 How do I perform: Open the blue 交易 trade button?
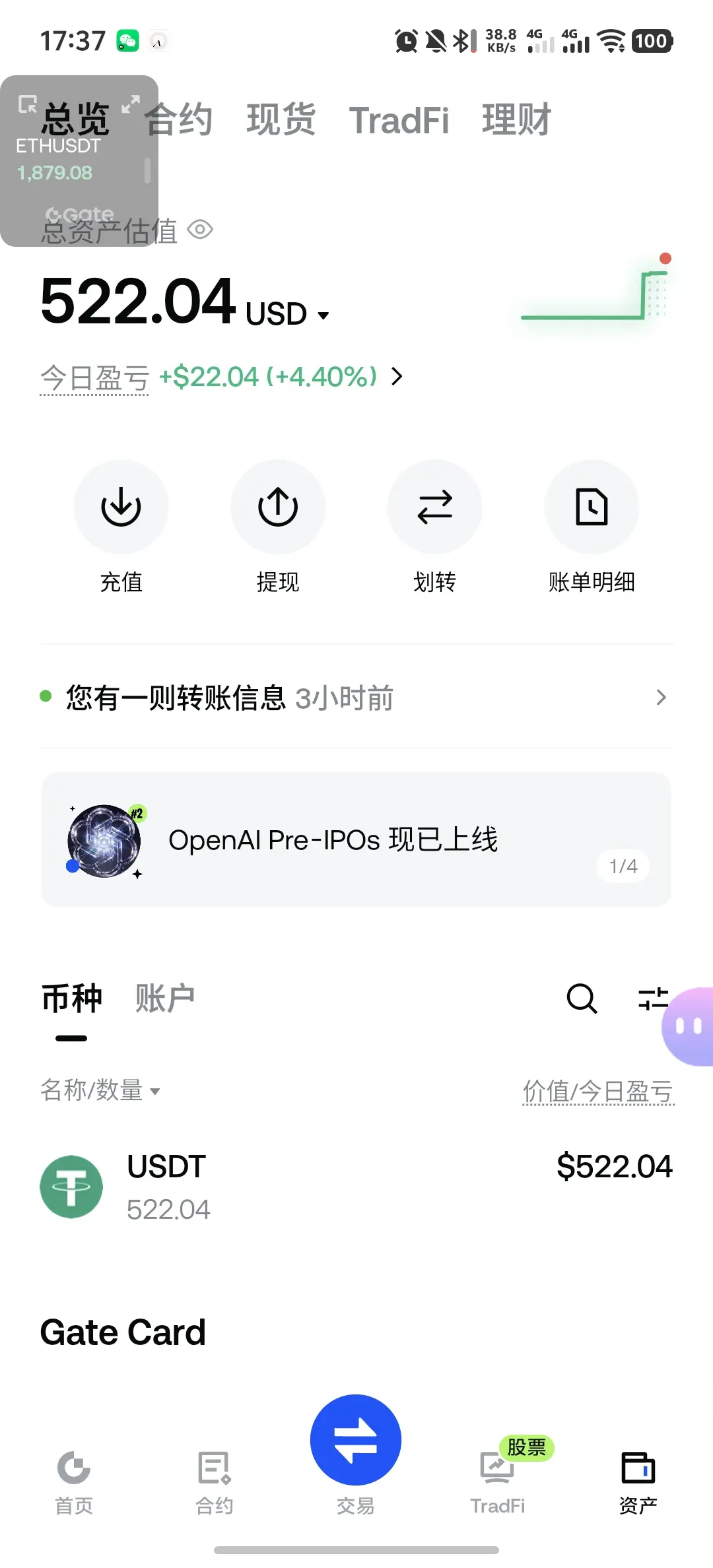(x=356, y=1440)
